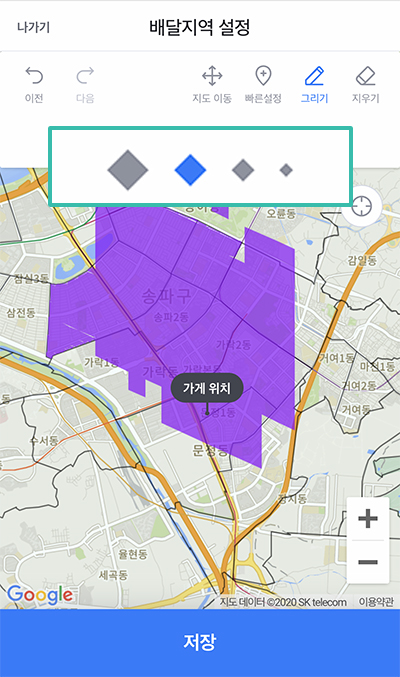
Task: Select the 지도 이동 map move tool
Action: (x=212, y=85)
